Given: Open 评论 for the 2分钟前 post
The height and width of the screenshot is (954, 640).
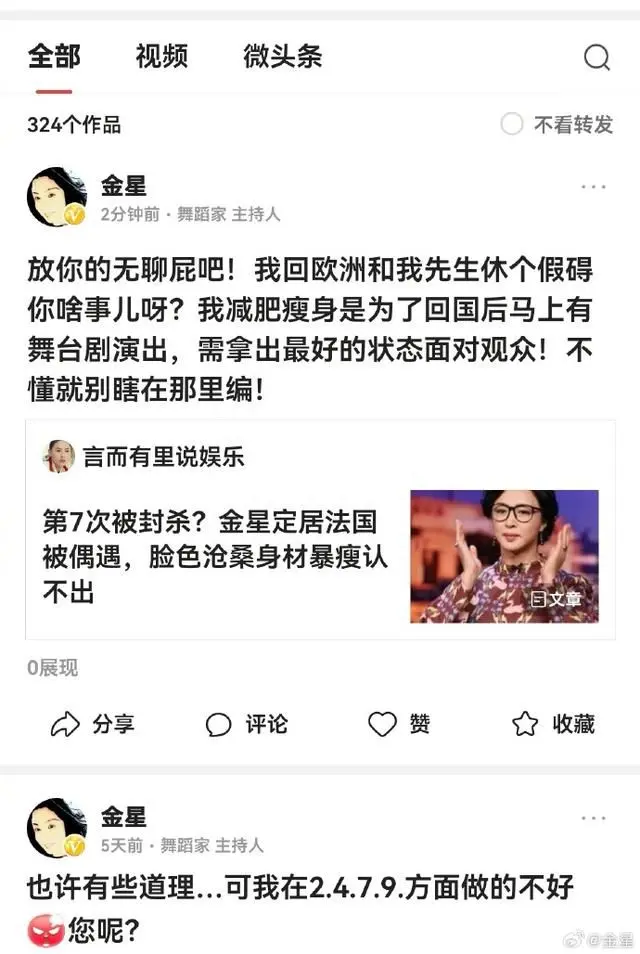Looking at the screenshot, I should pyautogui.click(x=246, y=724).
